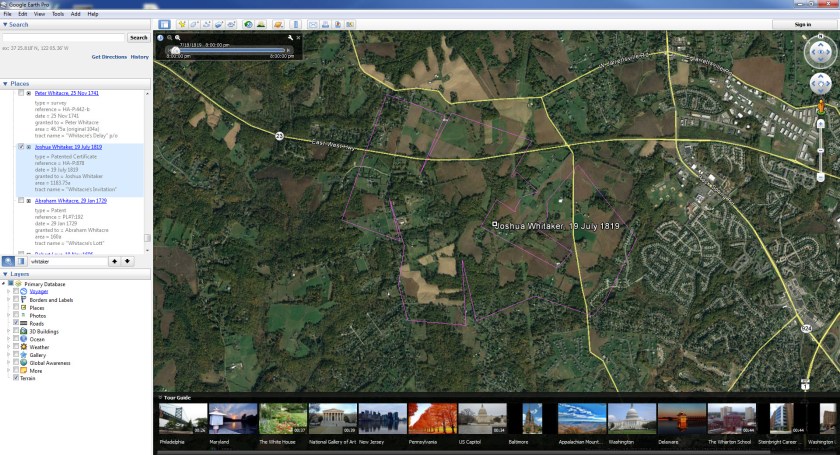The image size is (840, 455).
Task: Focus the search input field
Action: [x=63, y=38]
